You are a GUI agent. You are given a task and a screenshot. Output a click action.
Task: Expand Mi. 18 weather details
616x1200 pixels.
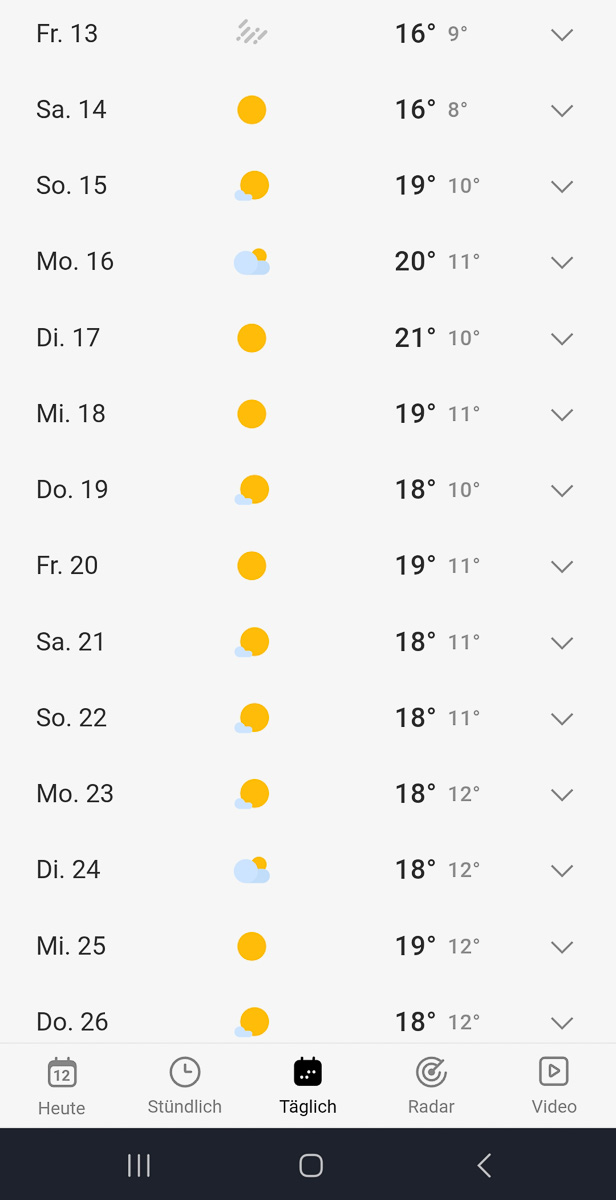coord(562,415)
